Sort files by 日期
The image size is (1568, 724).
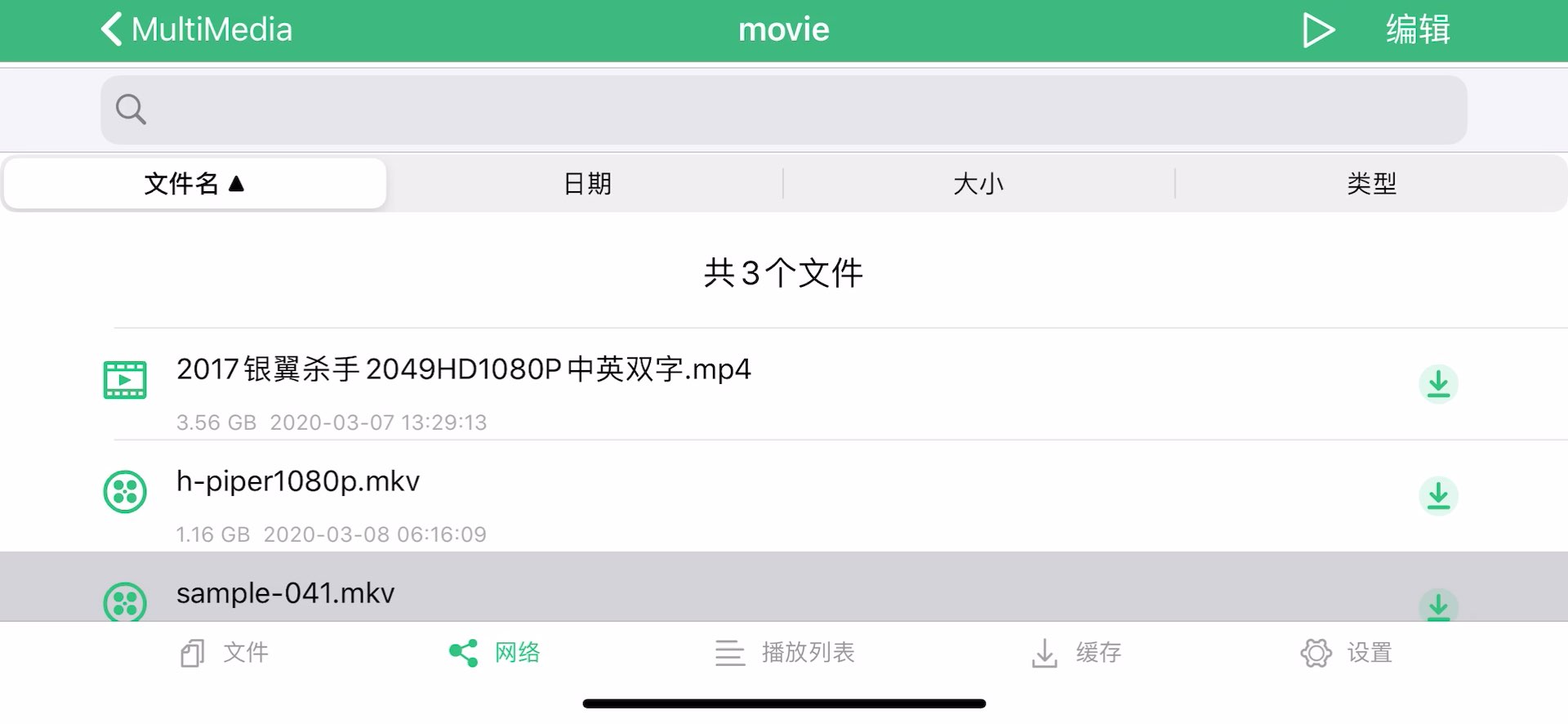(587, 184)
